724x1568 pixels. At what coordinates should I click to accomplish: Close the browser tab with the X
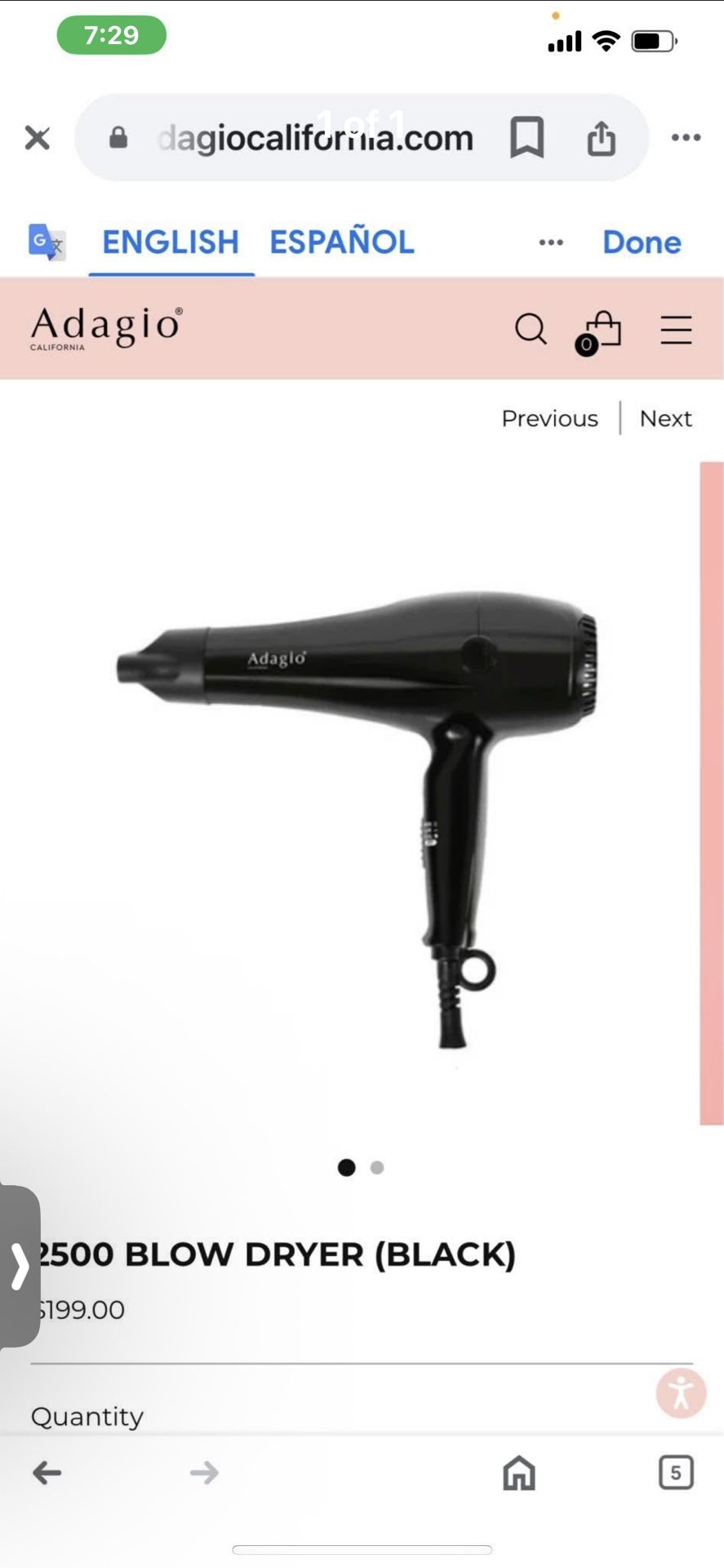click(x=38, y=138)
